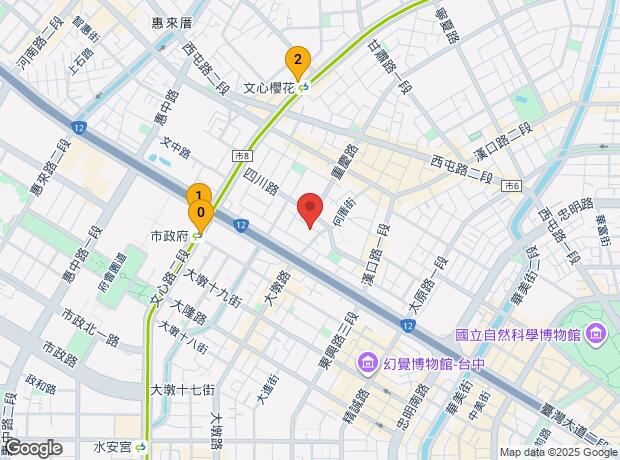This screenshot has height=460, width=620.
Task: Select orange marker 0 by 市政府 station
Action: (201, 214)
